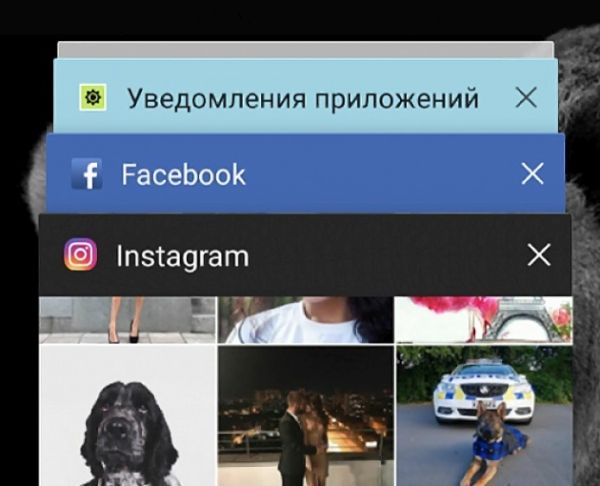Screen dimensions: 600x486
Task: Dismiss the Уведомления приложений card
Action: [525, 97]
